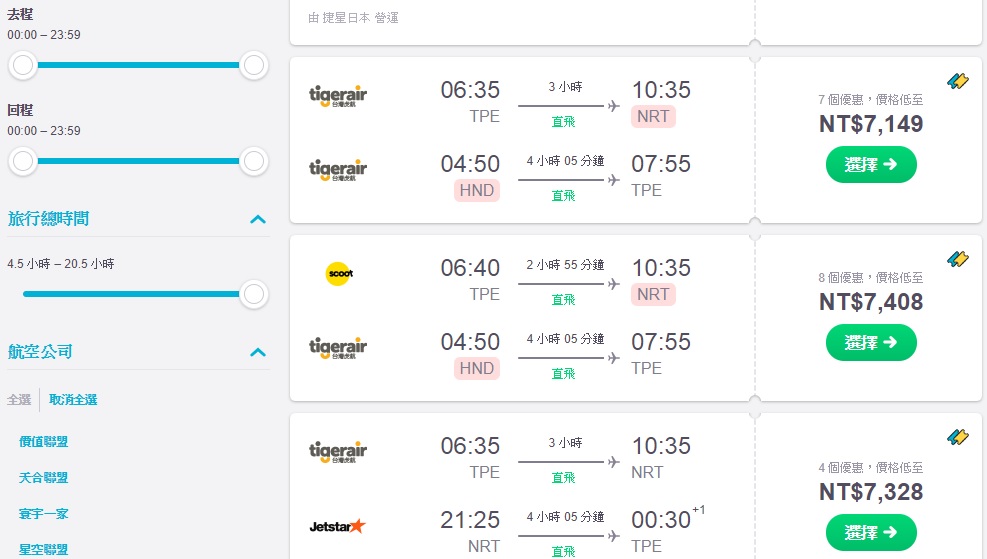Filter by 星空聯盟 alliance

coord(44,549)
